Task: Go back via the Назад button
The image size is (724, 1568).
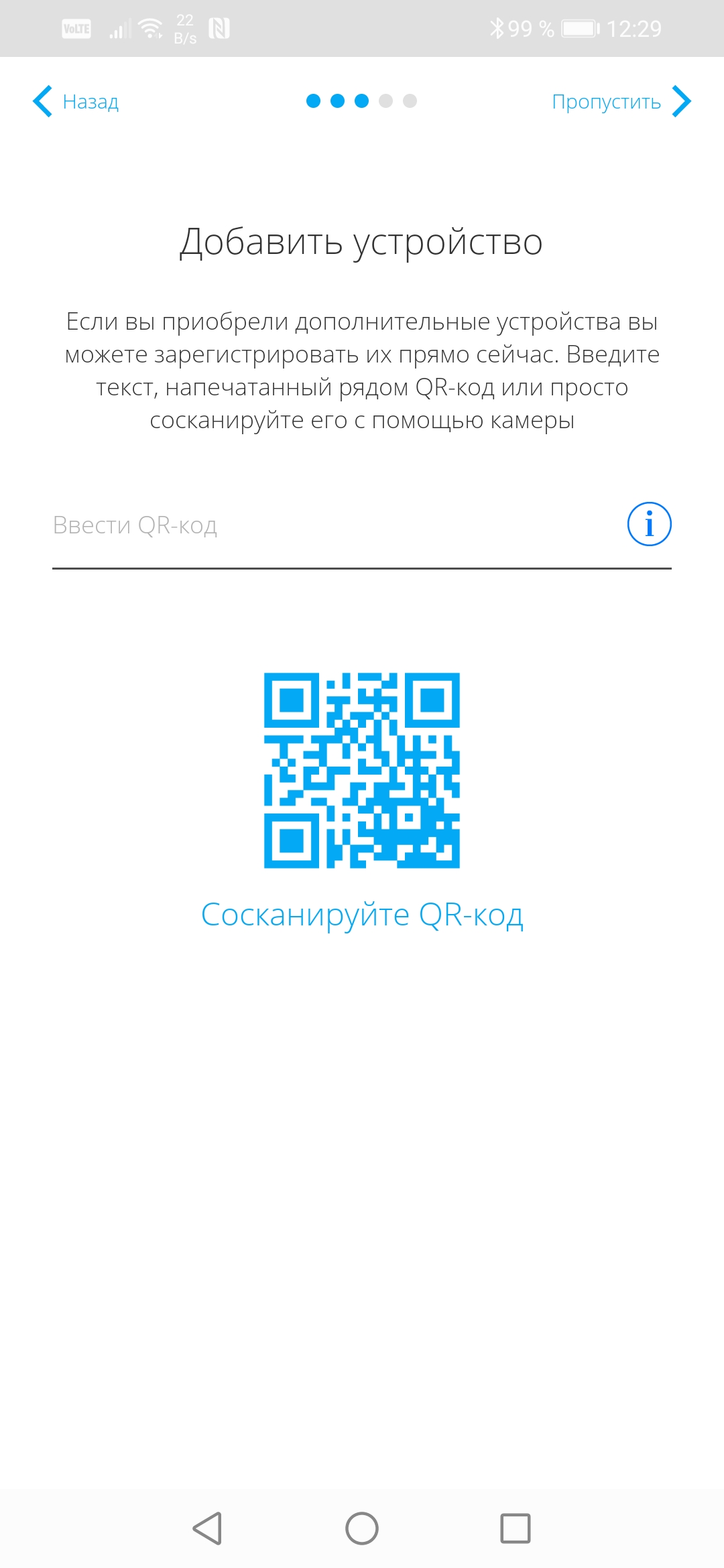Action: pos(76,102)
